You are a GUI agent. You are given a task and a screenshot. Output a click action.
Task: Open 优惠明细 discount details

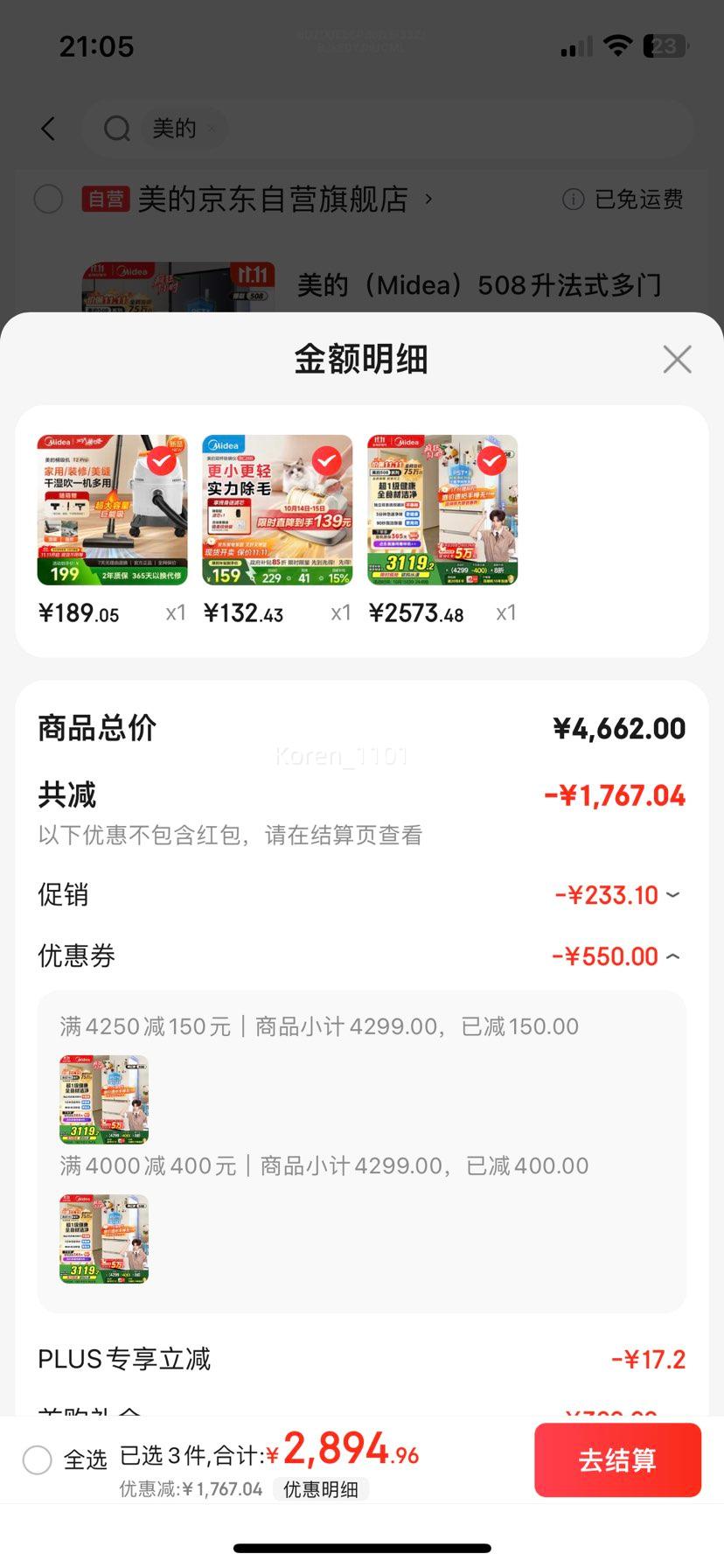320,1489
